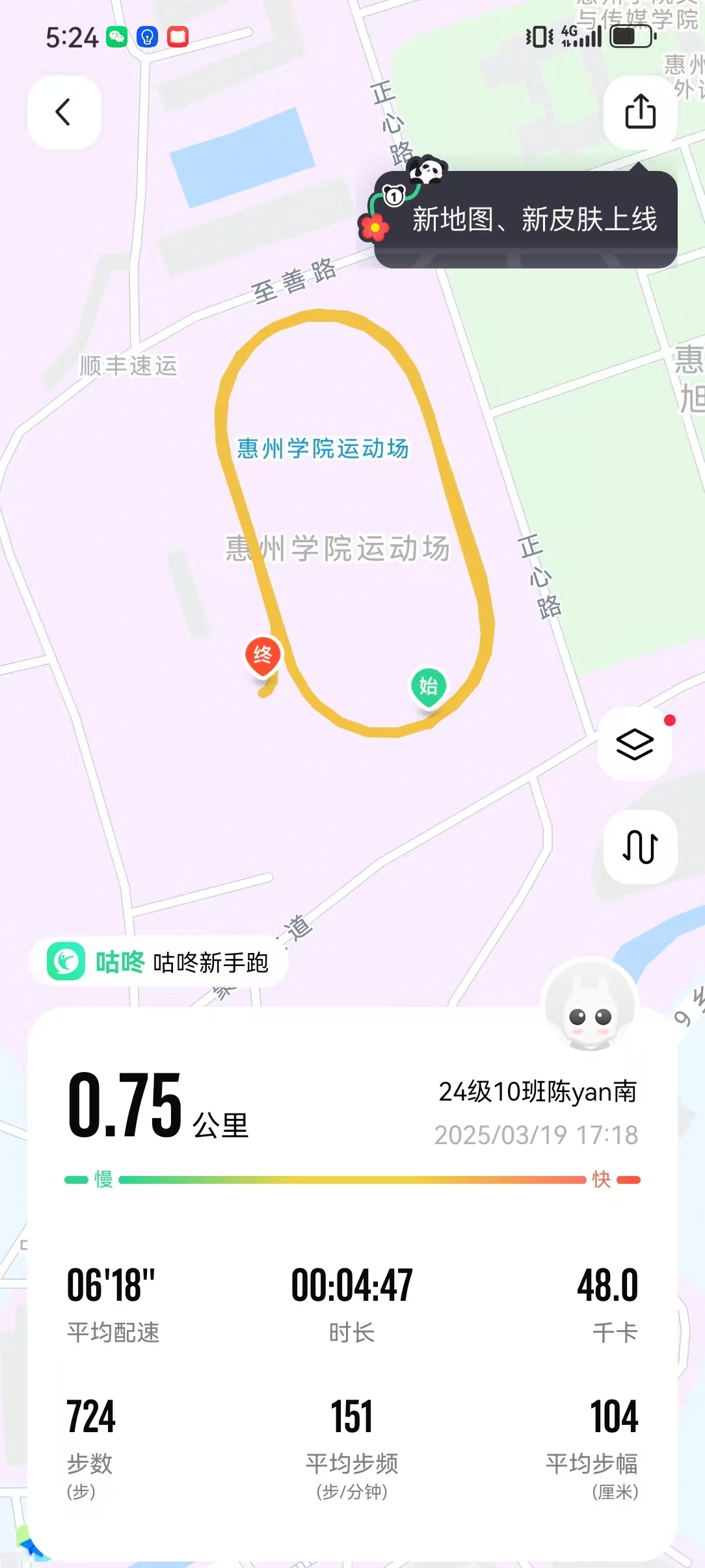
Task: Share this running record
Action: pos(640,112)
